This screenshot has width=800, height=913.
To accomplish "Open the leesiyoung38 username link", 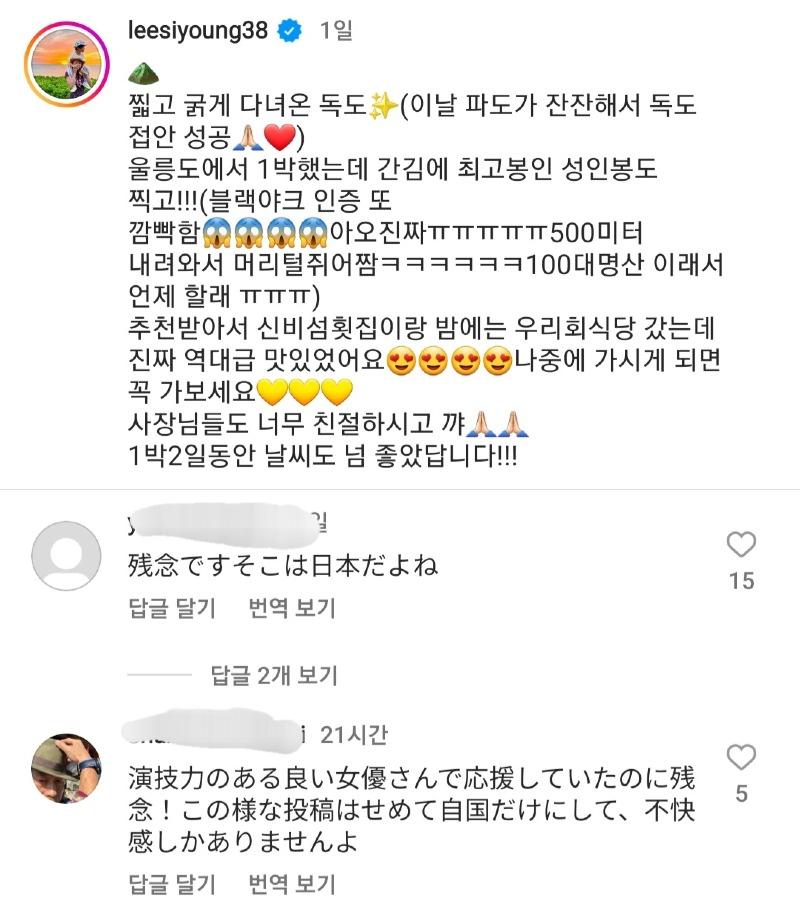I will coord(199,31).
